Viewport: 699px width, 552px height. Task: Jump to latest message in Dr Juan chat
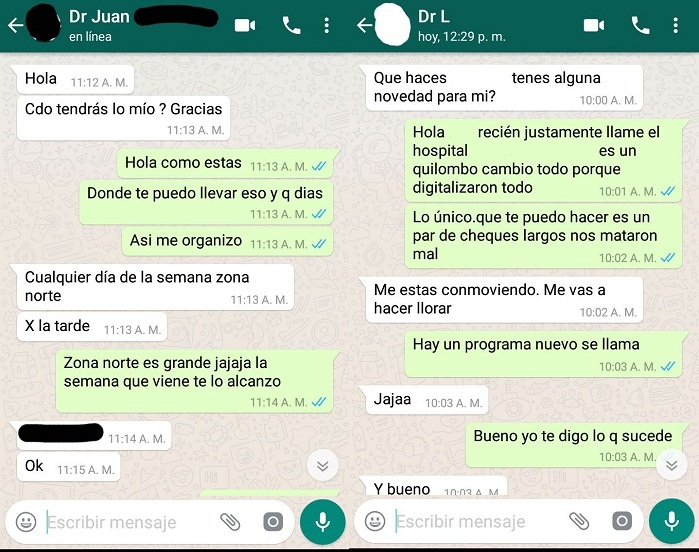pos(322,465)
